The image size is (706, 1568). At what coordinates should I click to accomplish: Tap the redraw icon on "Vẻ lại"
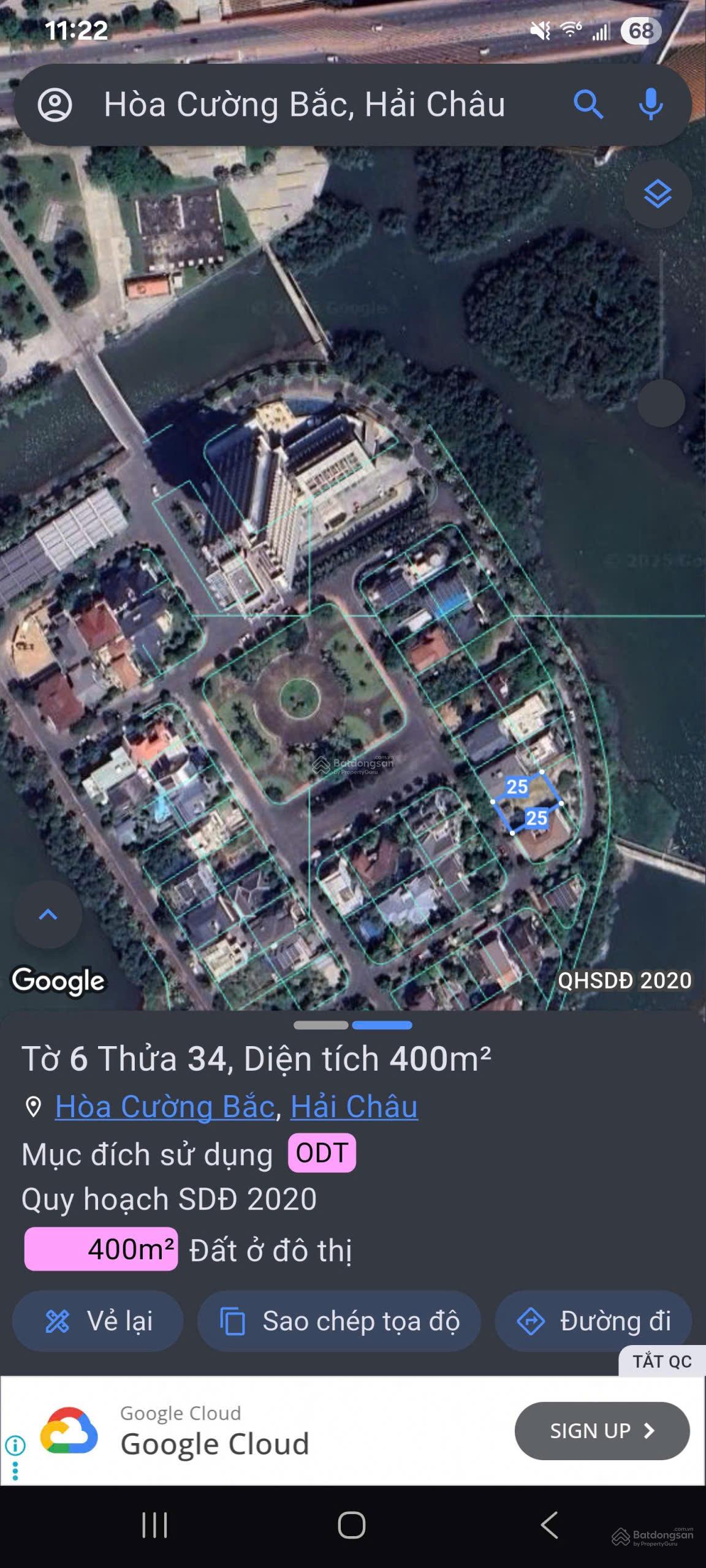pos(56,1322)
